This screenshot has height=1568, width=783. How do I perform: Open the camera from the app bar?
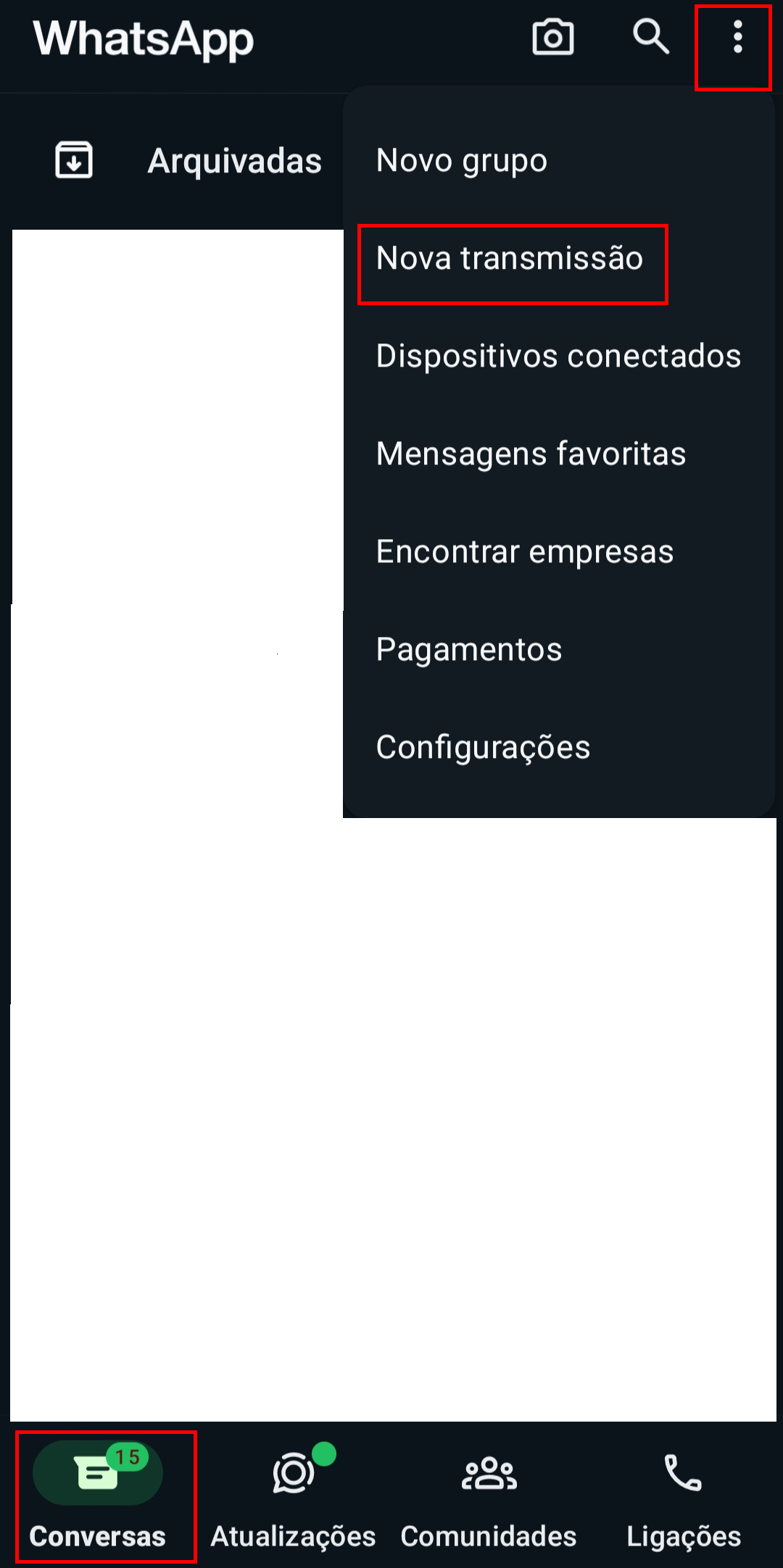pyautogui.click(x=552, y=38)
